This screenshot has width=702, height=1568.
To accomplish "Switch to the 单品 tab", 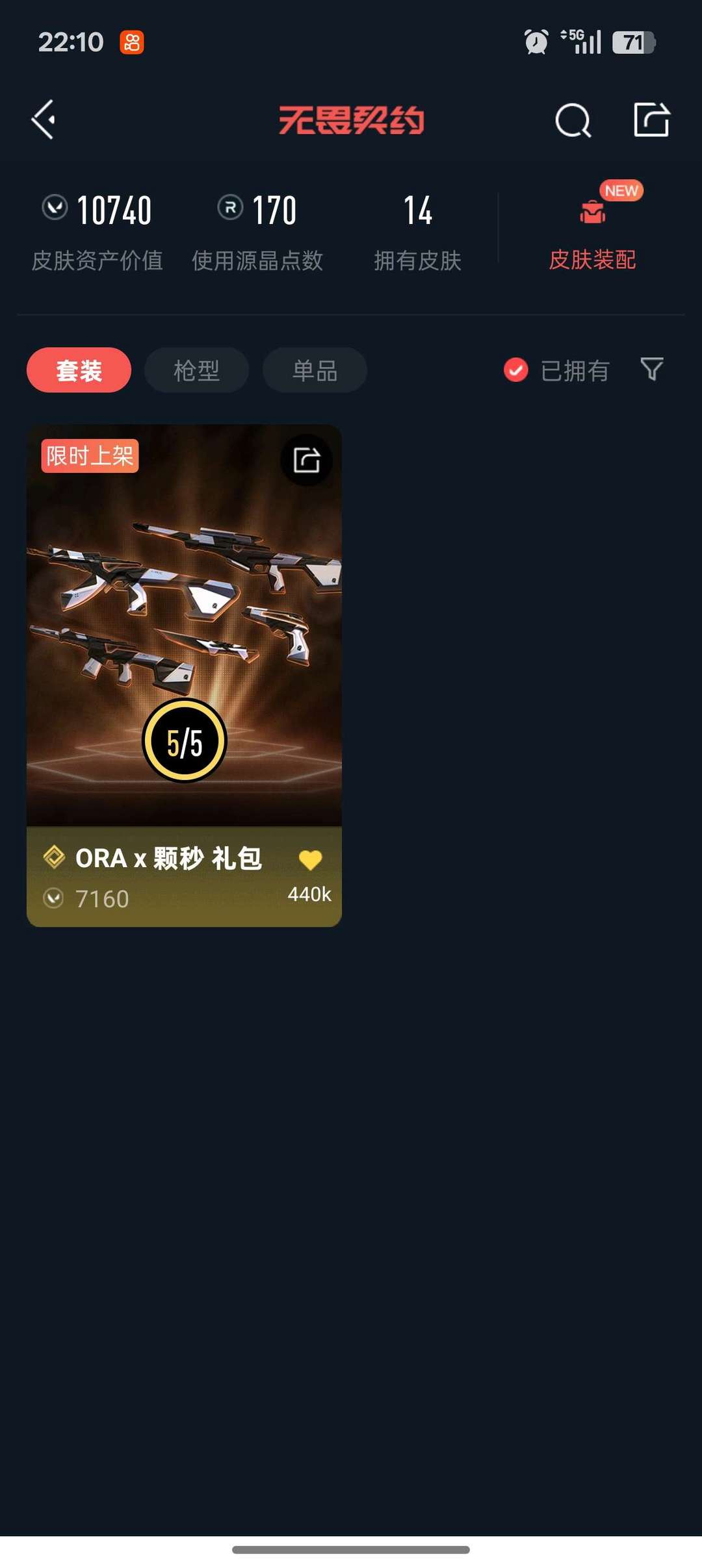I will tap(314, 370).
